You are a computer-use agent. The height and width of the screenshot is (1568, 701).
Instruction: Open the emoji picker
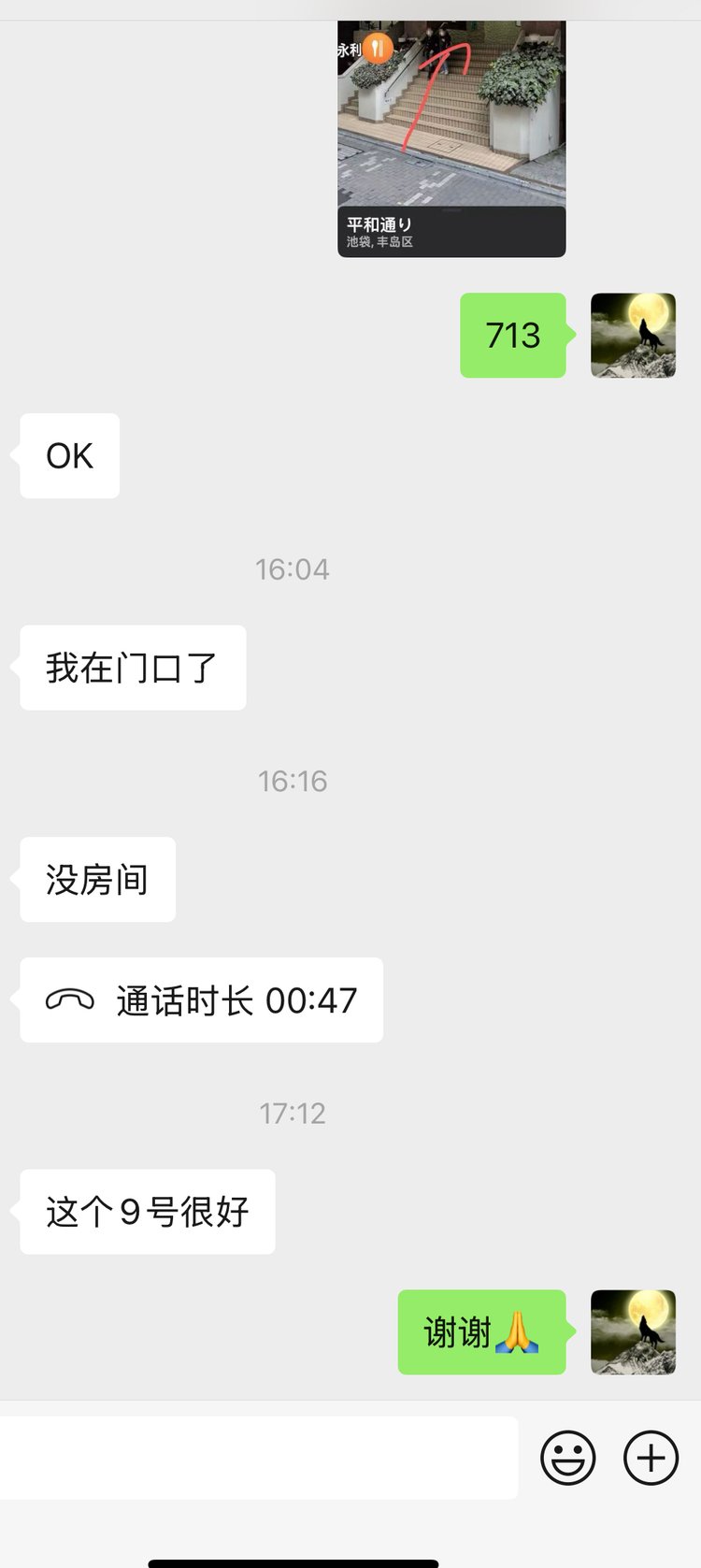tap(567, 1457)
